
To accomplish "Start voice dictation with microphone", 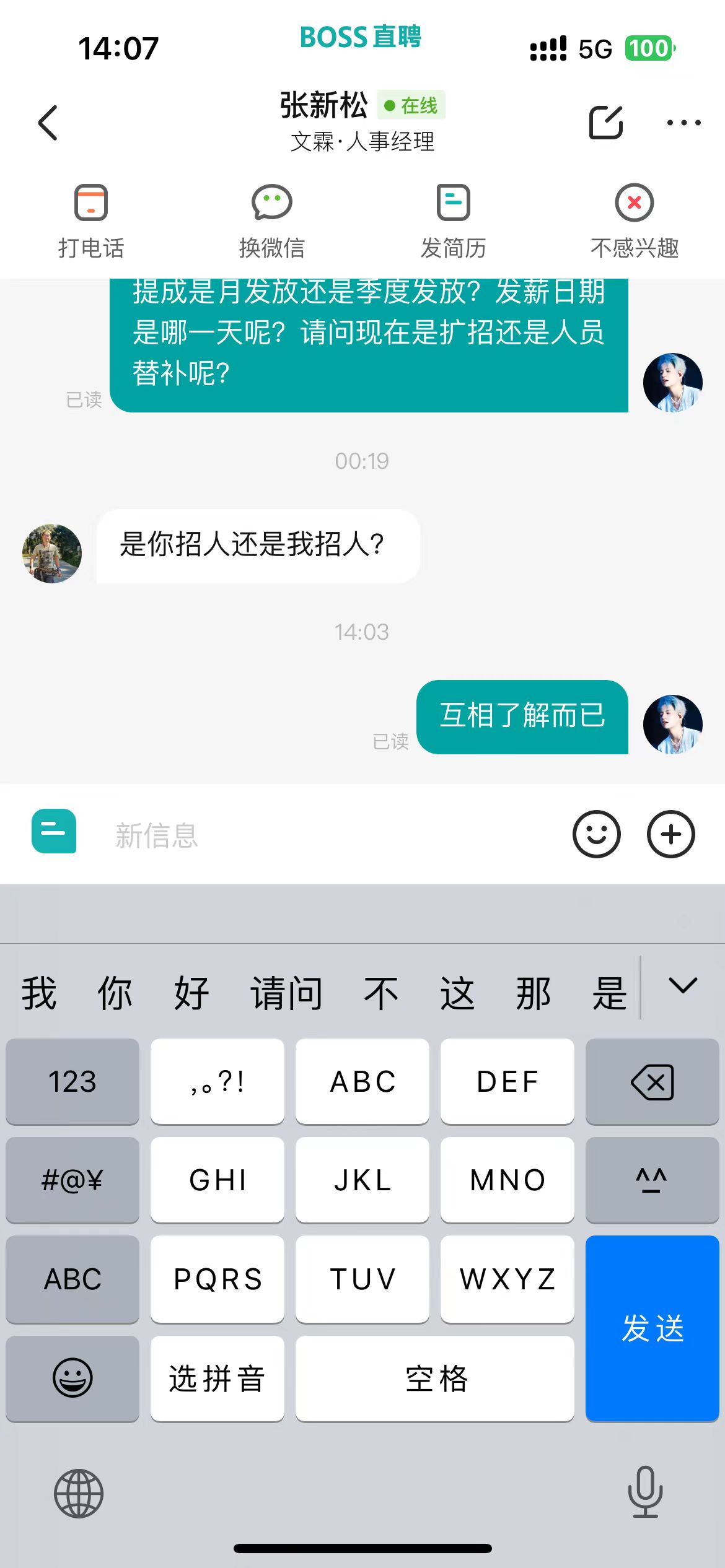I will [x=645, y=1492].
